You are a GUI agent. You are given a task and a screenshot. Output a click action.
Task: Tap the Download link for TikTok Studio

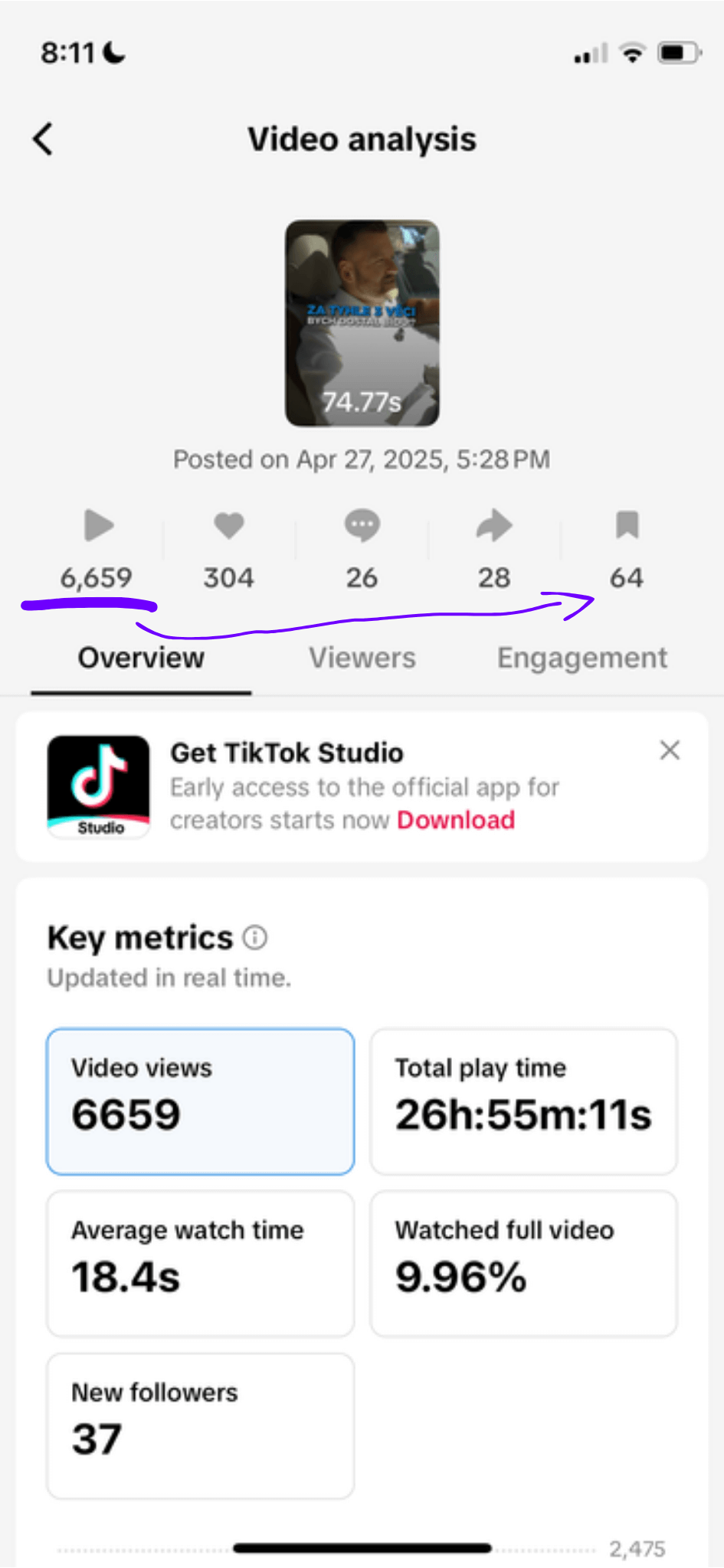[x=456, y=820]
